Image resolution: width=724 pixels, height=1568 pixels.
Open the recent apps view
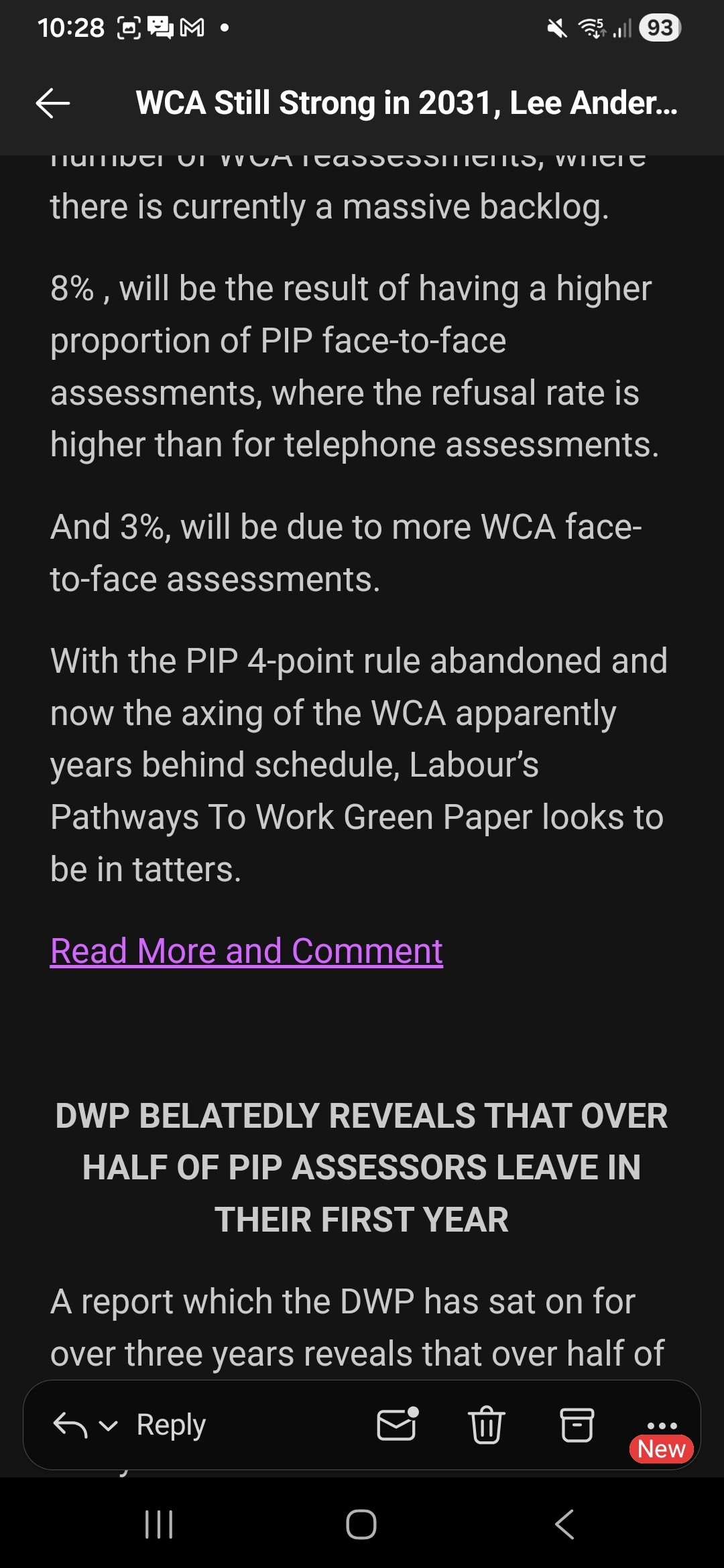click(159, 1524)
